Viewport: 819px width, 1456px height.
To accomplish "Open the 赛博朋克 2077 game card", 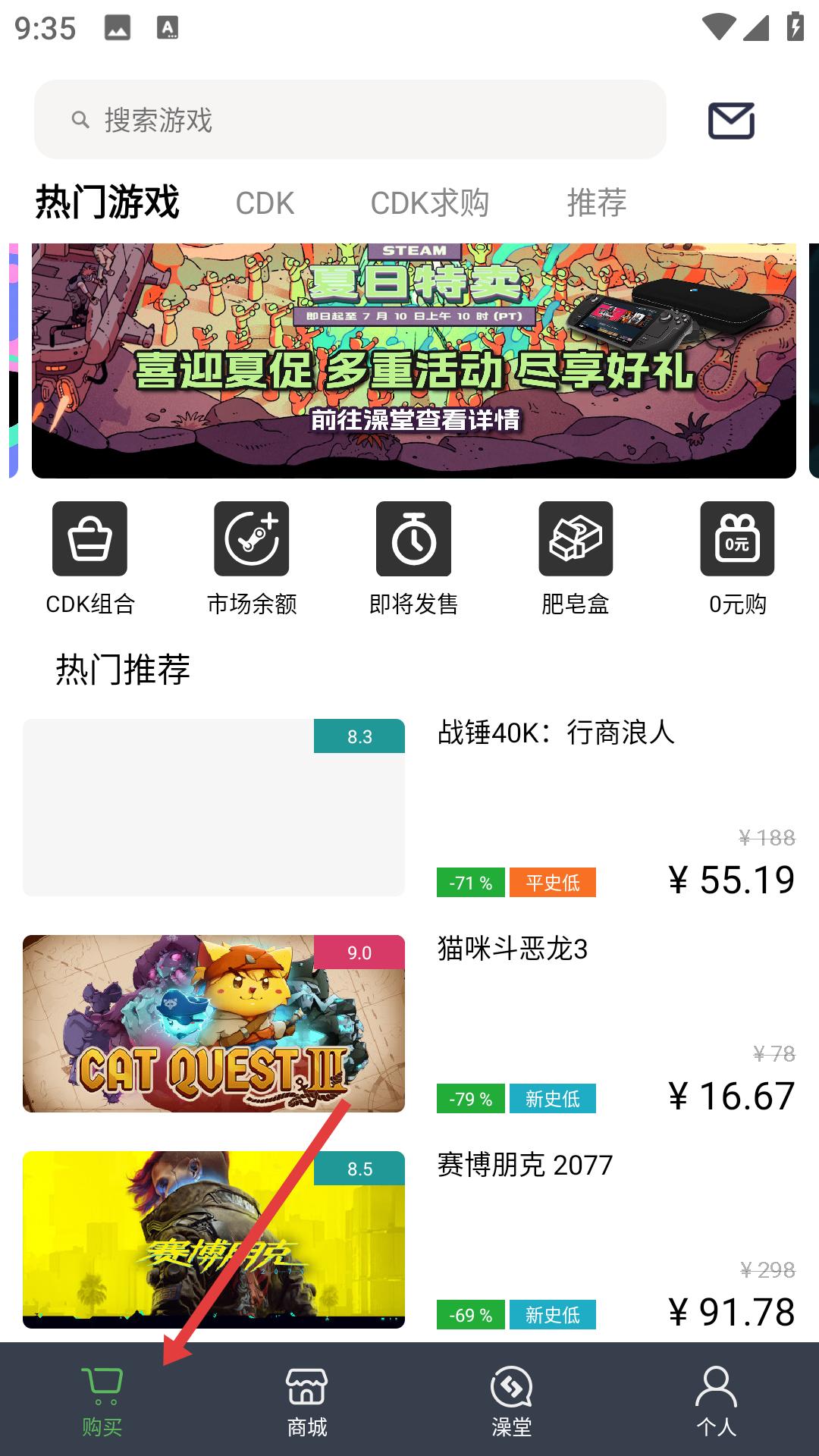I will tap(409, 1240).
